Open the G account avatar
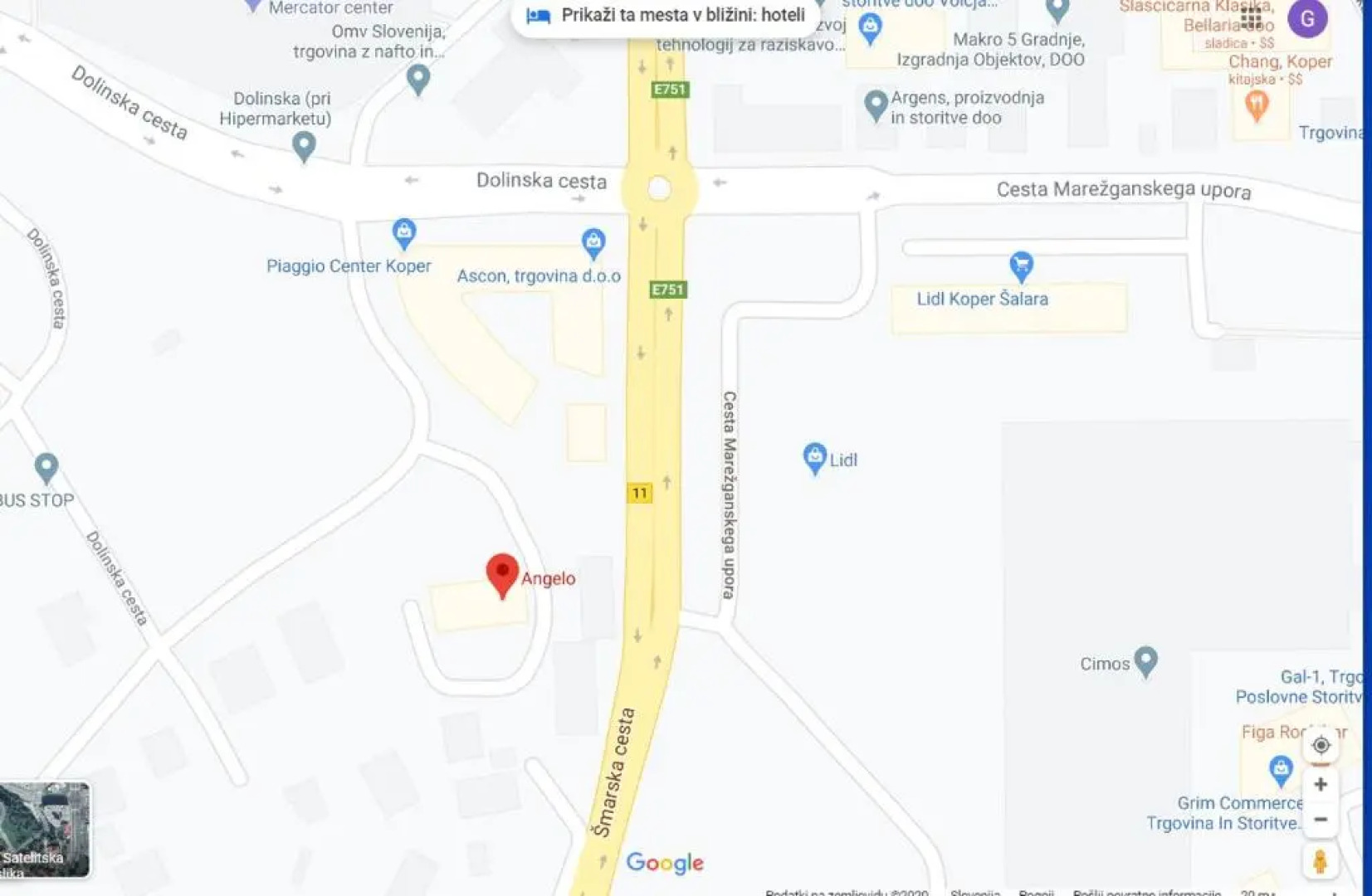 click(x=1306, y=18)
